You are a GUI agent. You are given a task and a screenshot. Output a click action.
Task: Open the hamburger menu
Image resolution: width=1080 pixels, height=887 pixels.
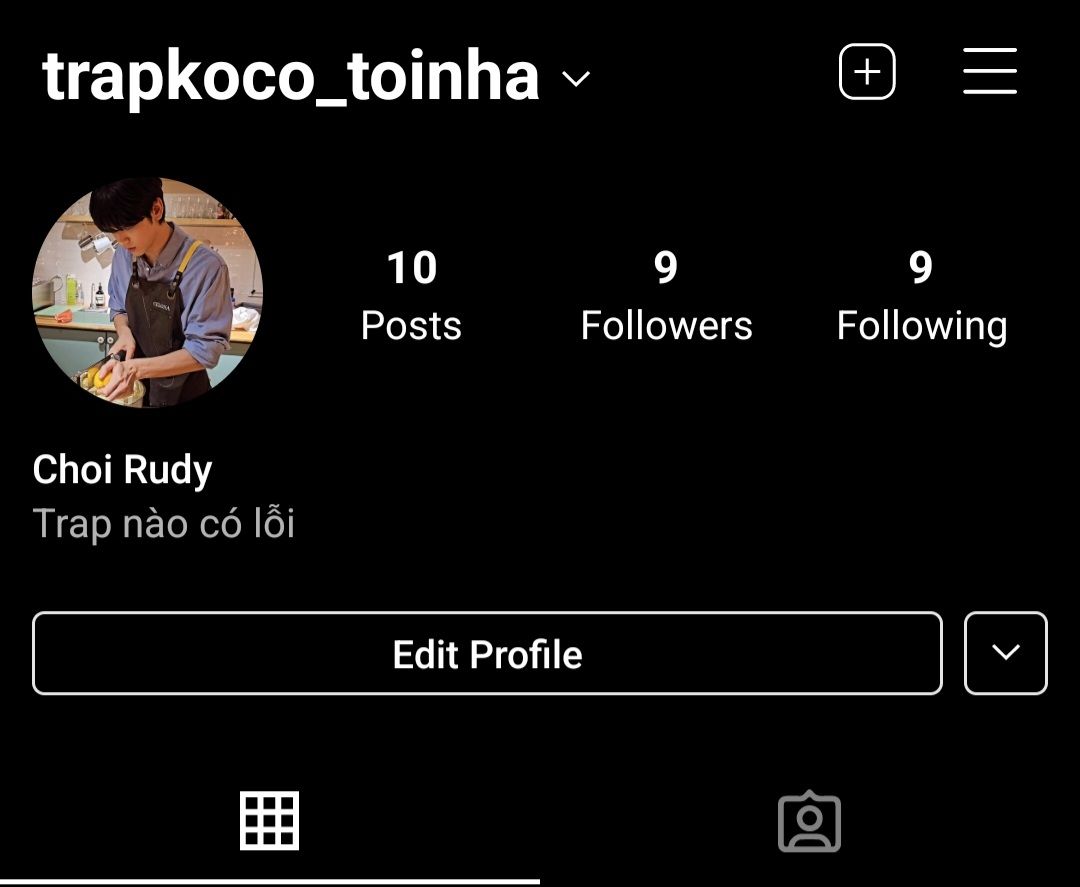tap(989, 72)
